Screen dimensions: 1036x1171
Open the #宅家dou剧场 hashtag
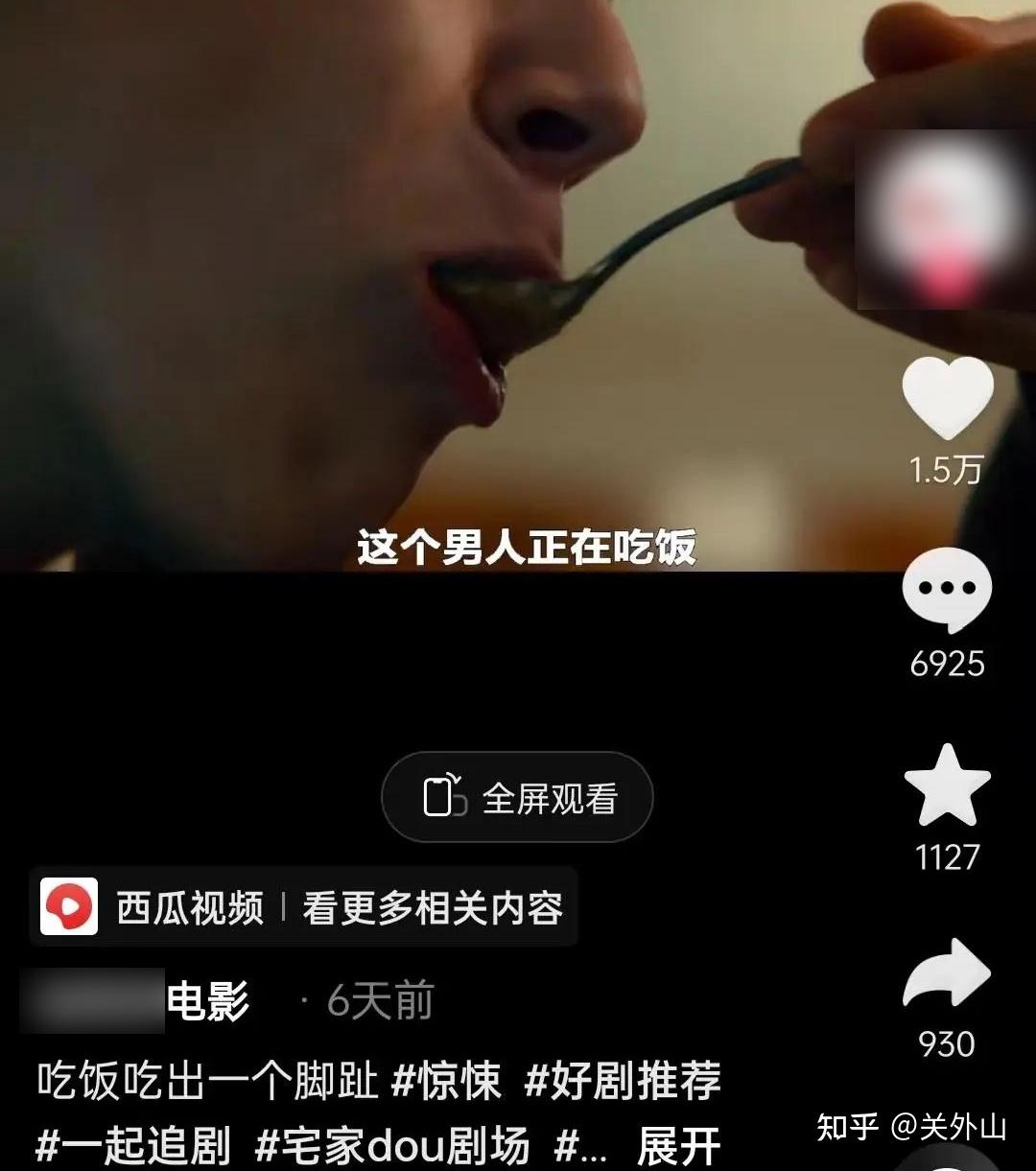pyautogui.click(x=392, y=1146)
